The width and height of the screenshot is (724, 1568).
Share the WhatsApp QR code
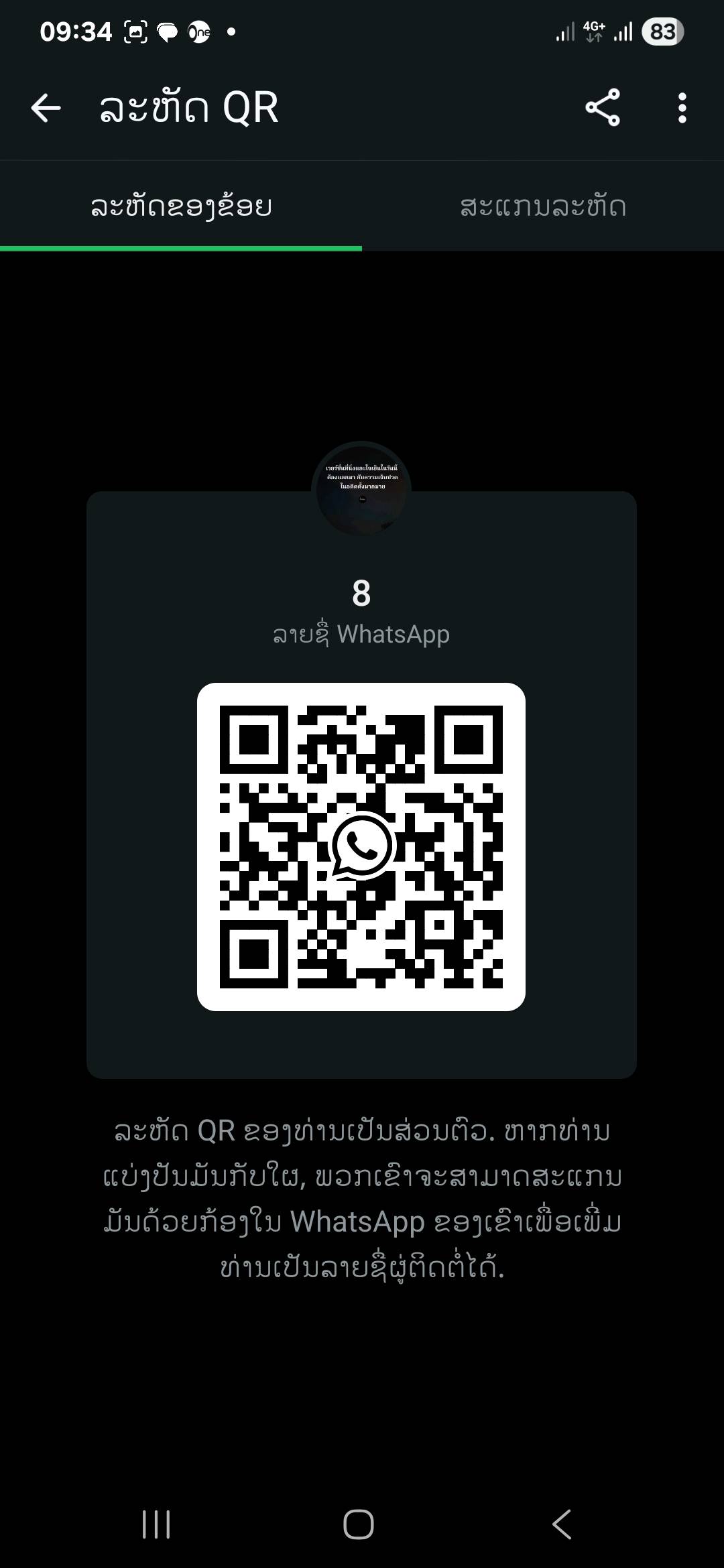603,108
